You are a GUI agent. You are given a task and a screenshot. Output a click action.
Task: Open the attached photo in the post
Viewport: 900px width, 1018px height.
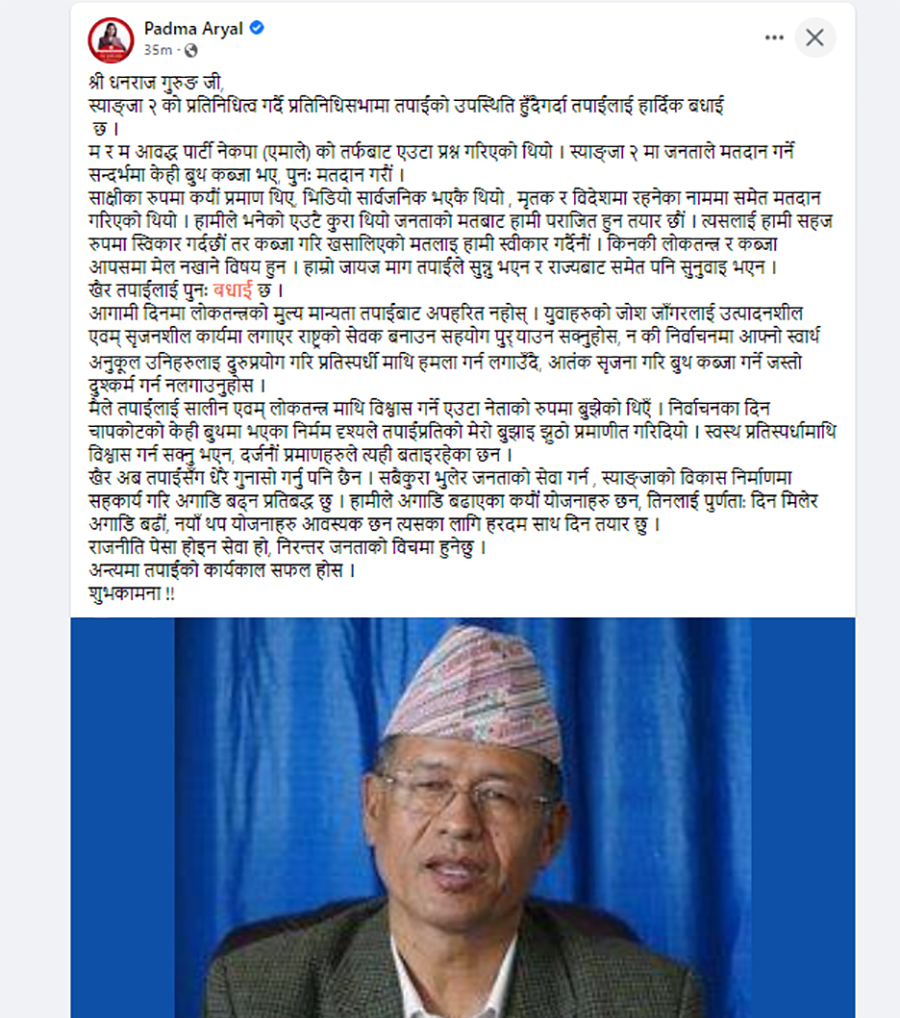point(462,815)
